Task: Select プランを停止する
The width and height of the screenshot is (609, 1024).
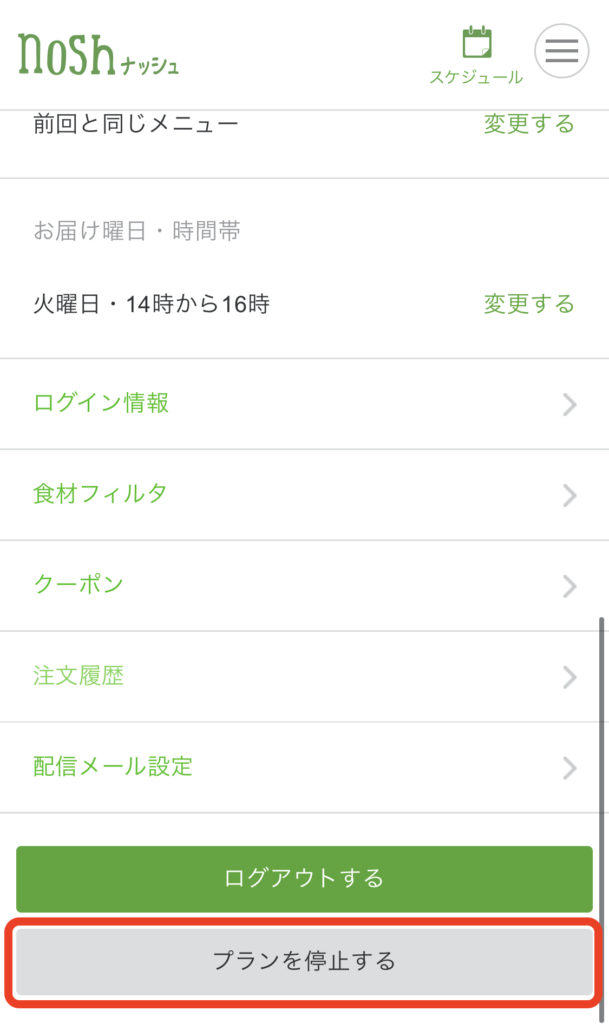Action: point(304,962)
